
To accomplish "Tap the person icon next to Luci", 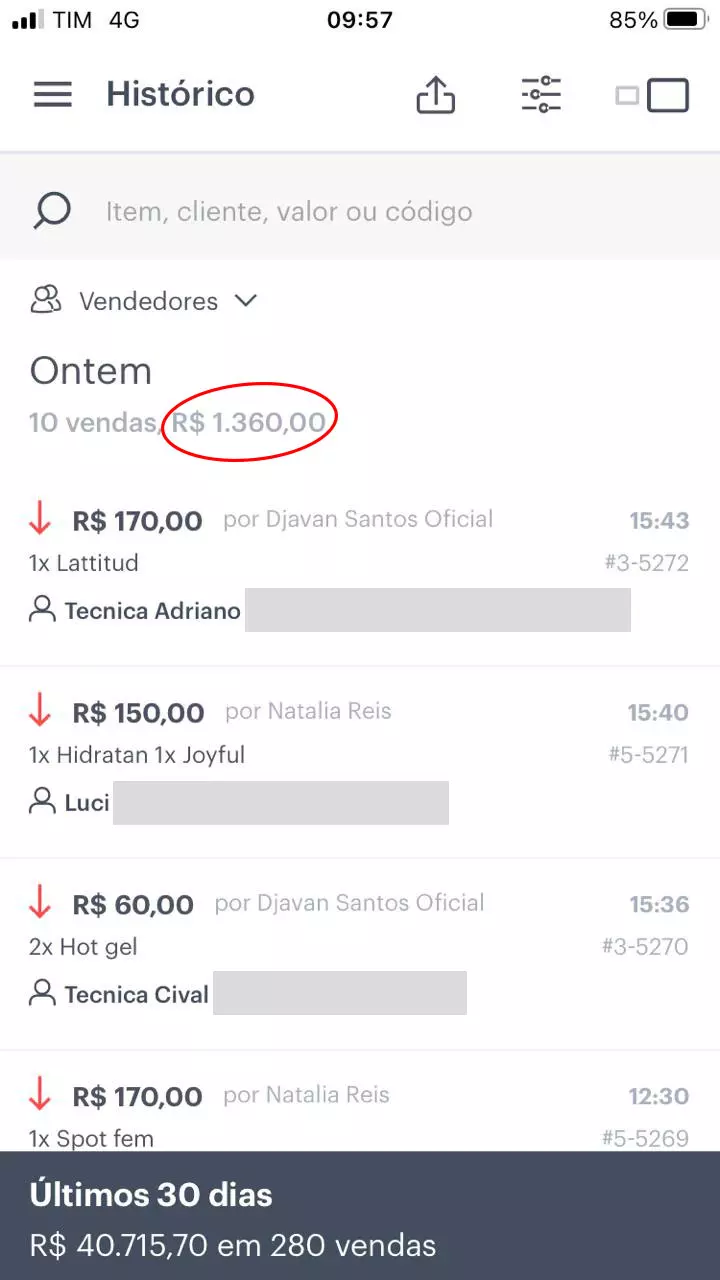I will tap(40, 801).
